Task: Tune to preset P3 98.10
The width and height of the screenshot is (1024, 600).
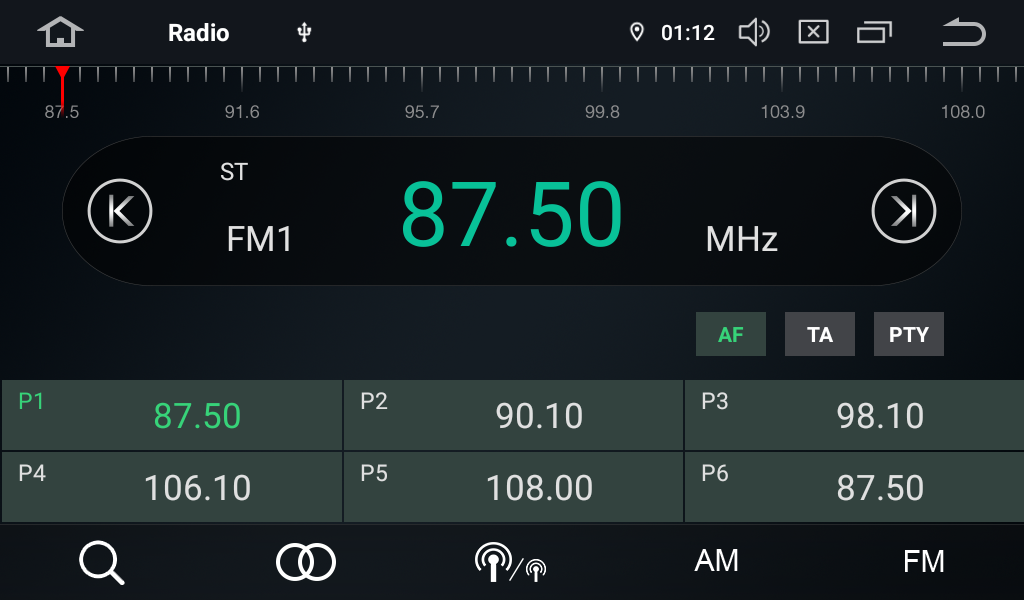Action: [854, 415]
